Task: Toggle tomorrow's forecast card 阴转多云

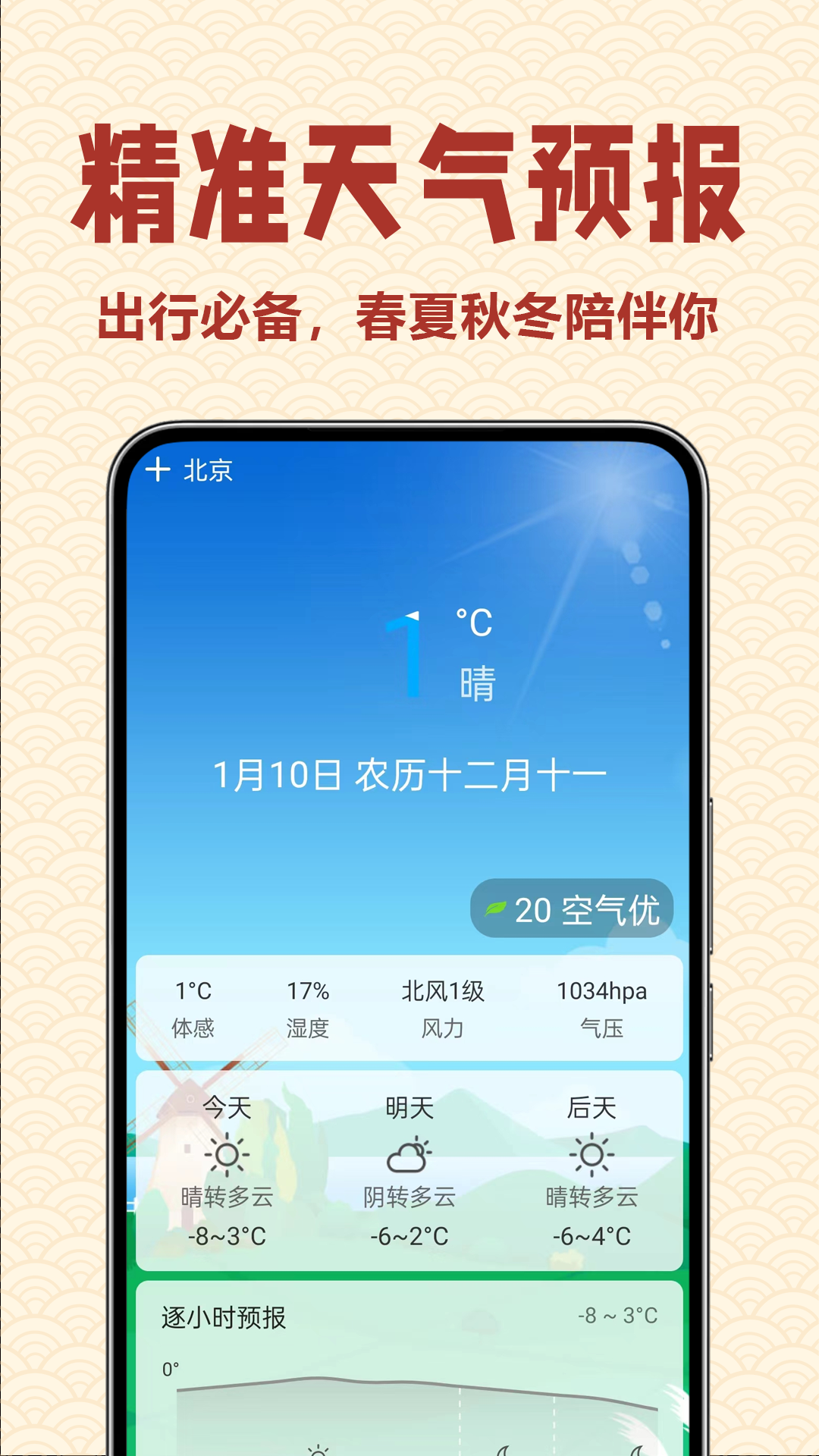Action: (x=409, y=1183)
